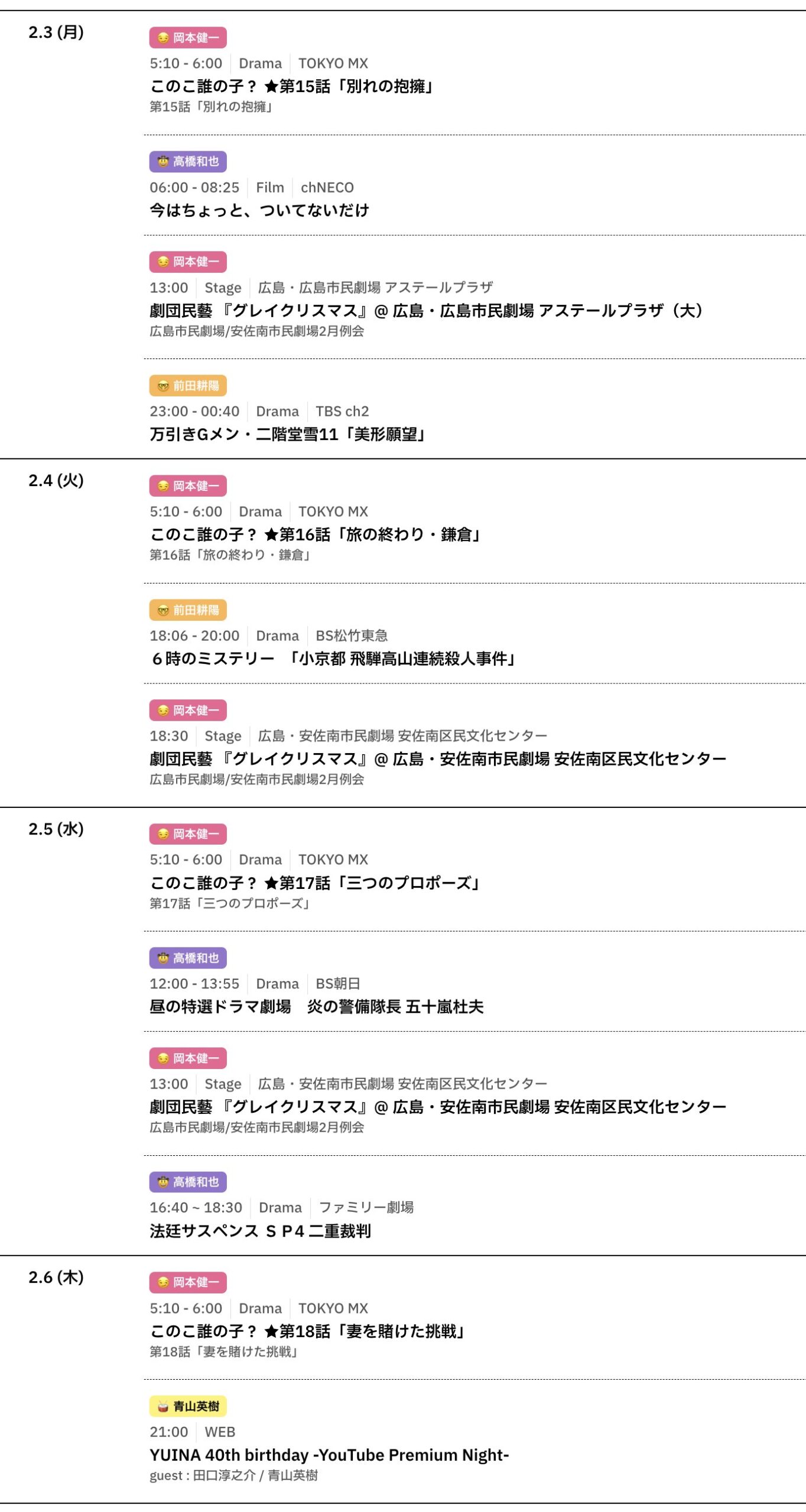Open 昼の特選ドラマ劇場 炎の警備隊長 五十嵐杜夫 entry
Image resolution: width=806 pixels, height=1512 pixels.
(x=316, y=1007)
